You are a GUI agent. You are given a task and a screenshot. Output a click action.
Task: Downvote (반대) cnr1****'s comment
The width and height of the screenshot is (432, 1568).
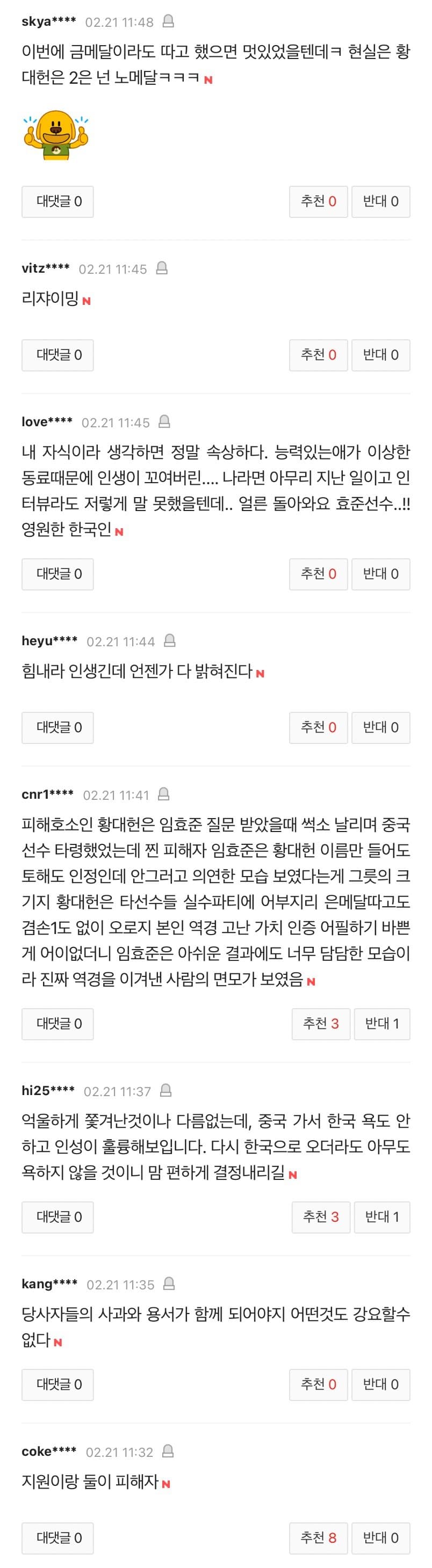pos(382,1024)
